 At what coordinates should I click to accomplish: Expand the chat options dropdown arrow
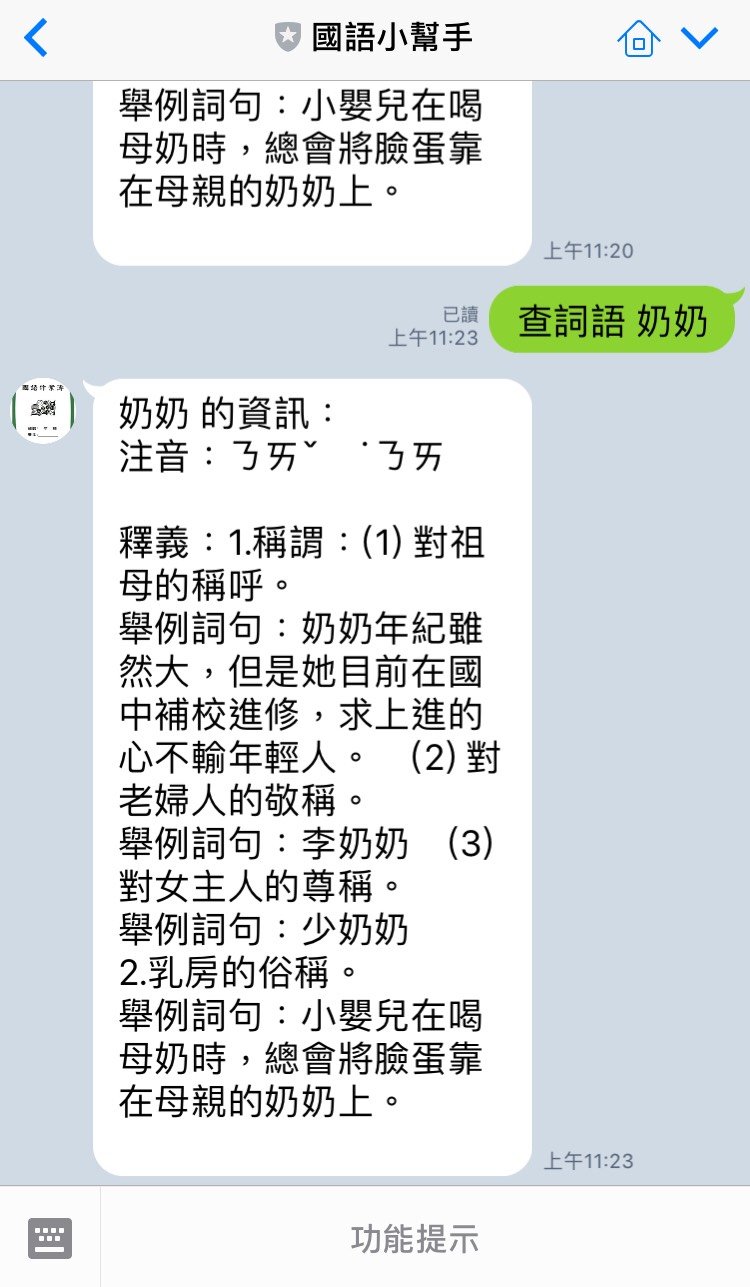[x=699, y=39]
